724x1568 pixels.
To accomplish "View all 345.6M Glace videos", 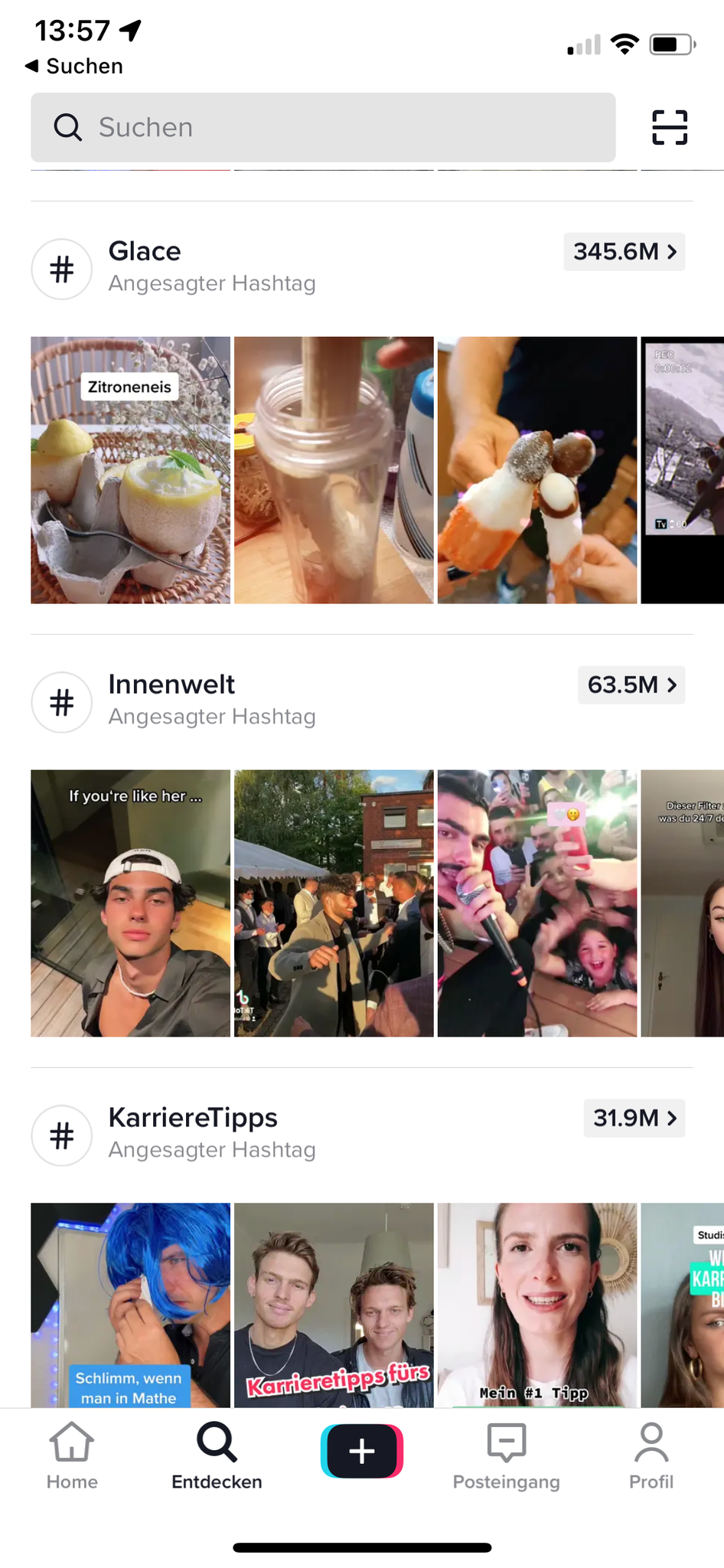I will coord(624,252).
